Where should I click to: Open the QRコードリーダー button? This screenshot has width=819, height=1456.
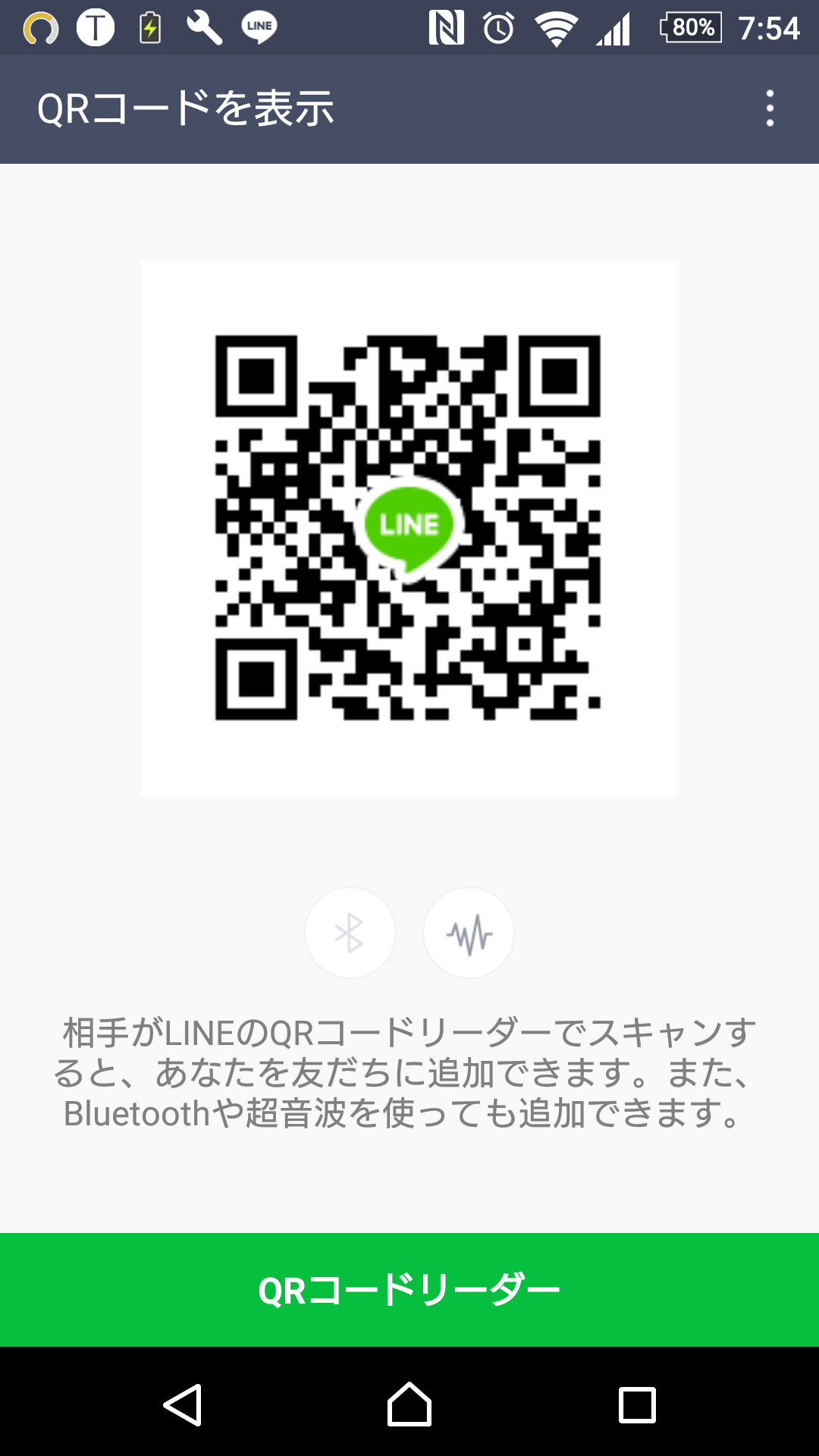point(409,1290)
